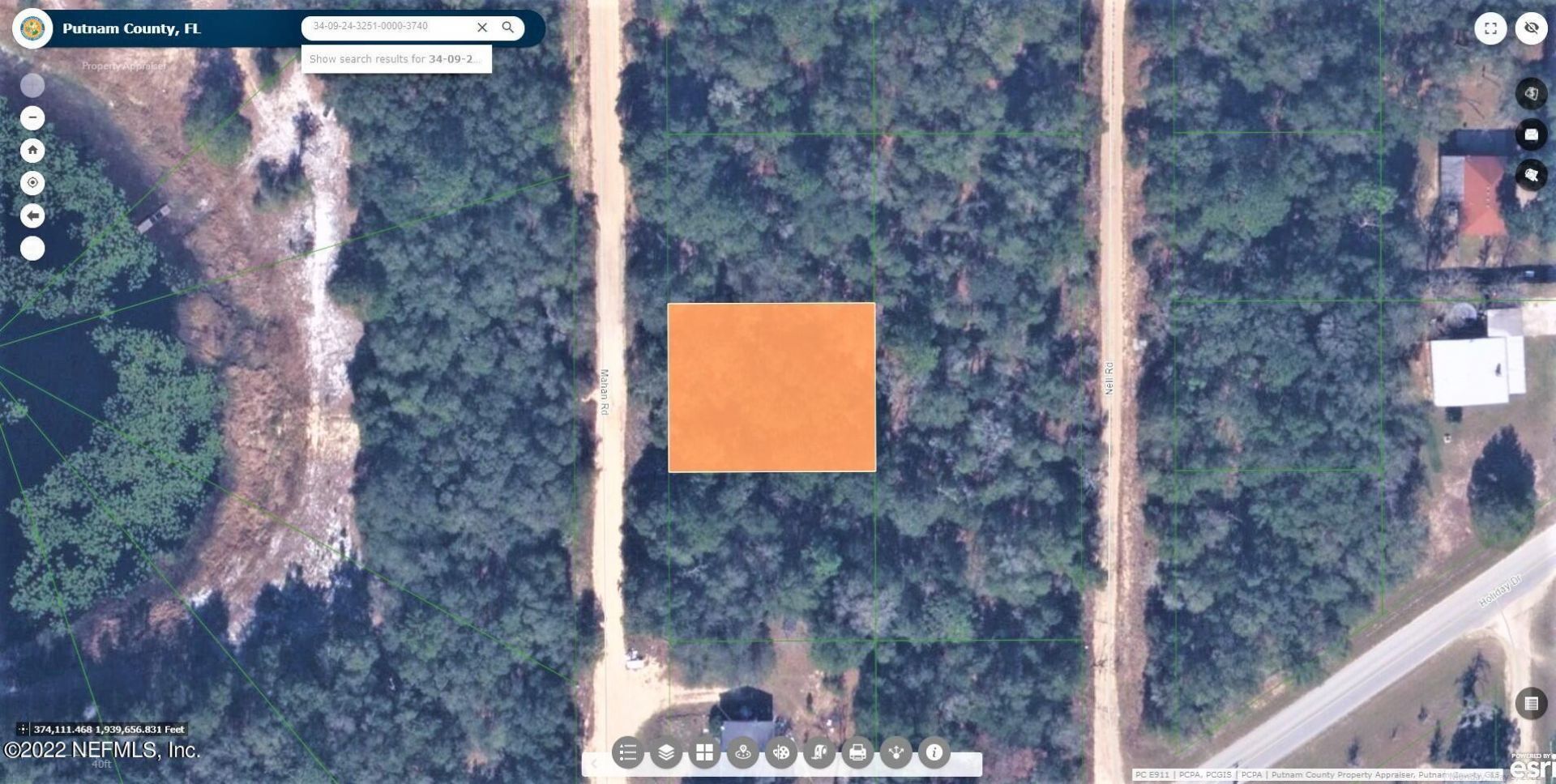Return to the default map extent
The height and width of the screenshot is (784, 1556).
32,151
